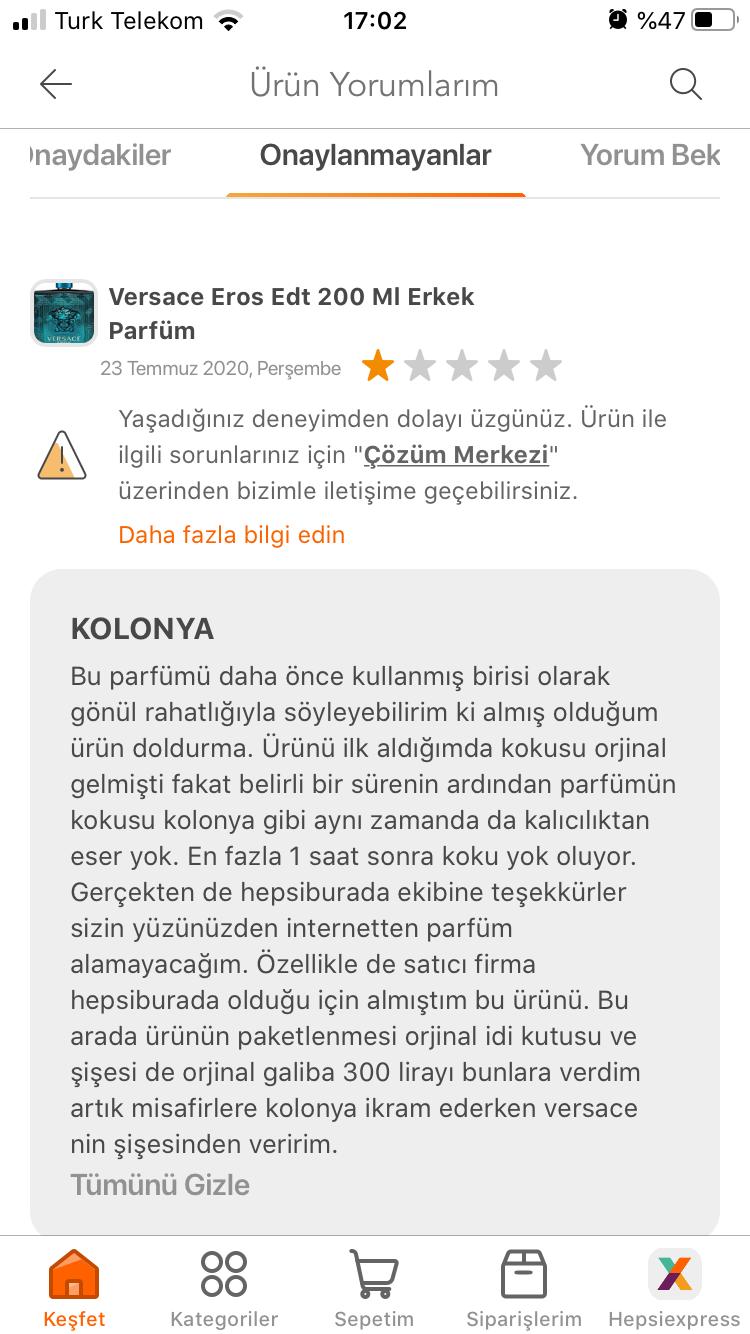Select the Onaylanmayanlar tab
Viewport: 750px width, 1334px height.
(x=375, y=155)
